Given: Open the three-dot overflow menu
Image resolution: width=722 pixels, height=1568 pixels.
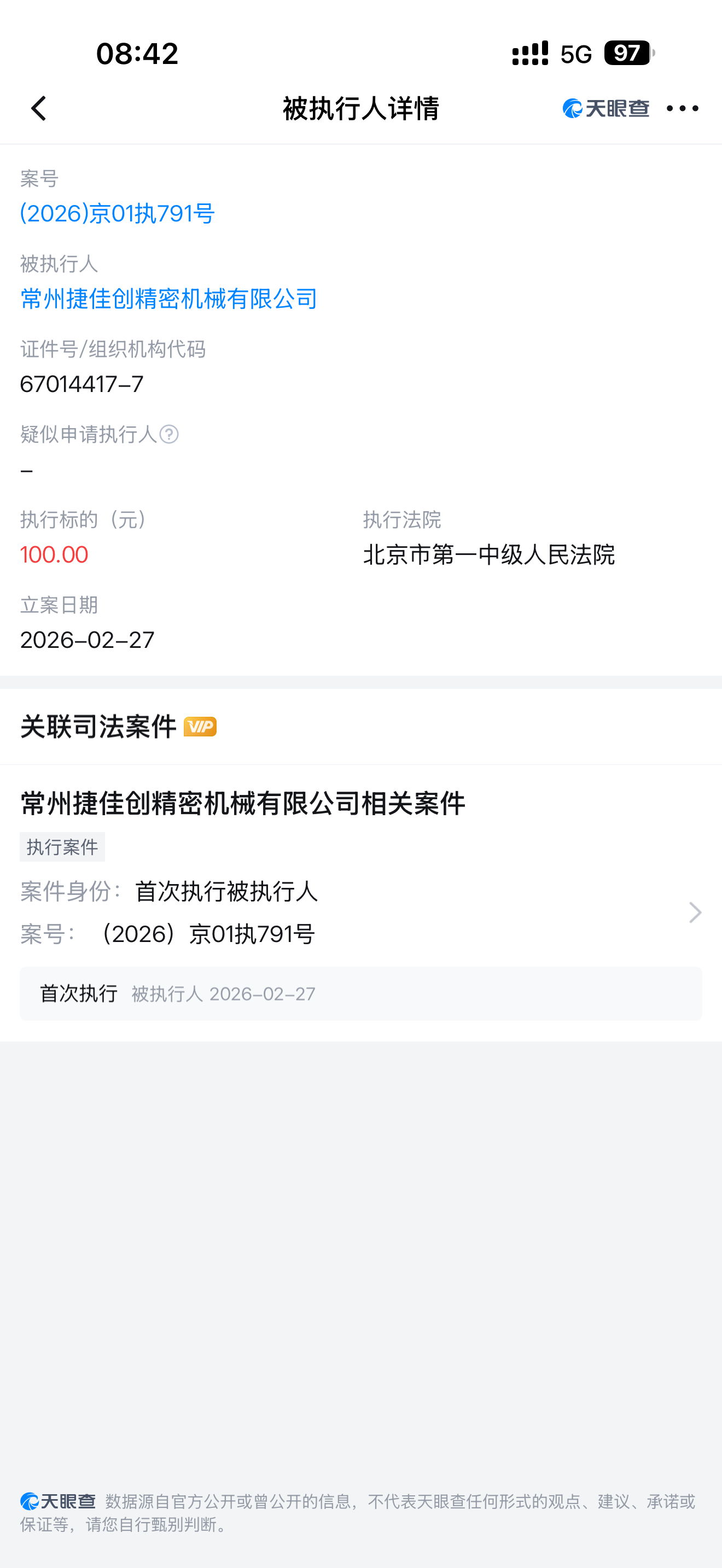Looking at the screenshot, I should coord(682,109).
